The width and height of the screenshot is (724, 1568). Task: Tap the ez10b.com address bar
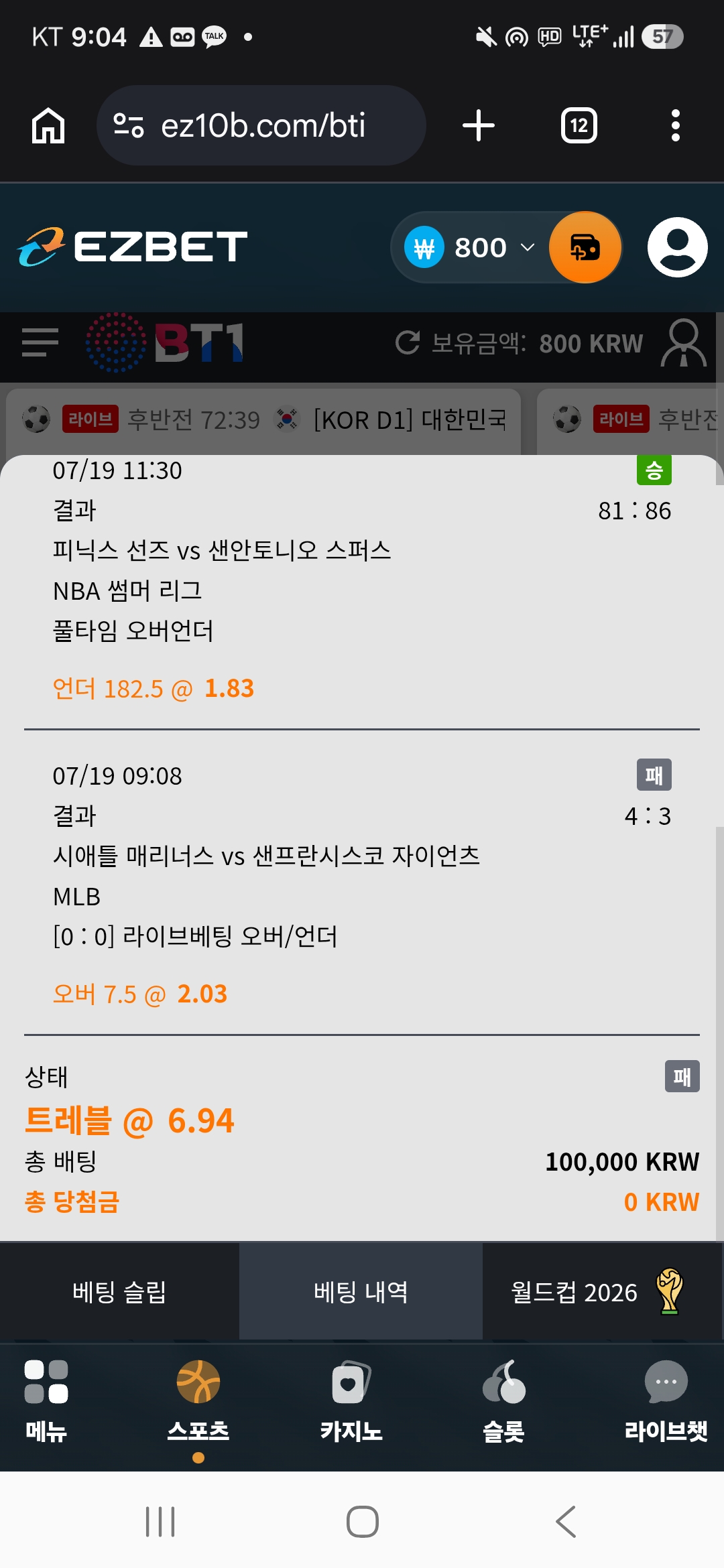point(261,125)
